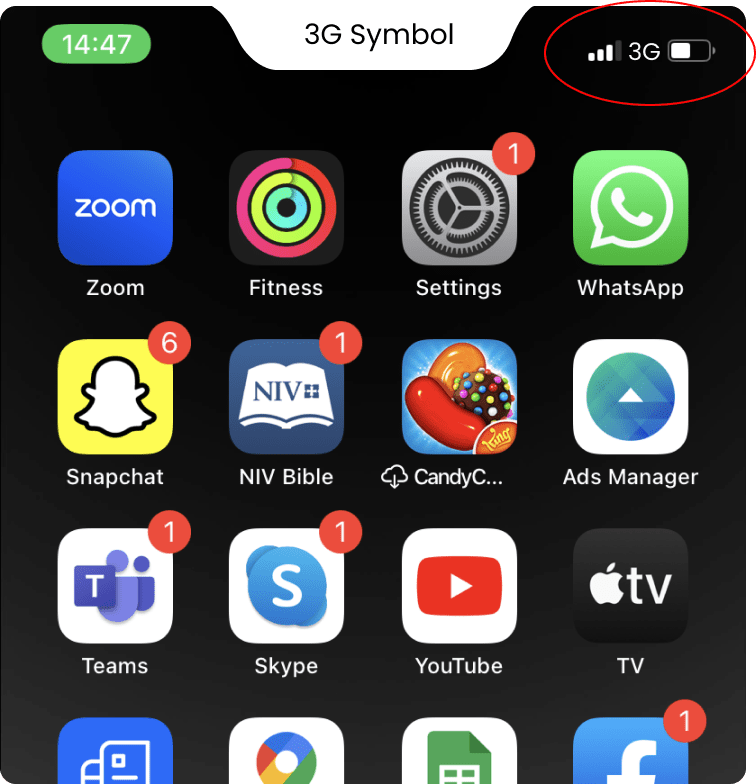Launch the YouTube app
The image size is (756, 784).
point(458,586)
